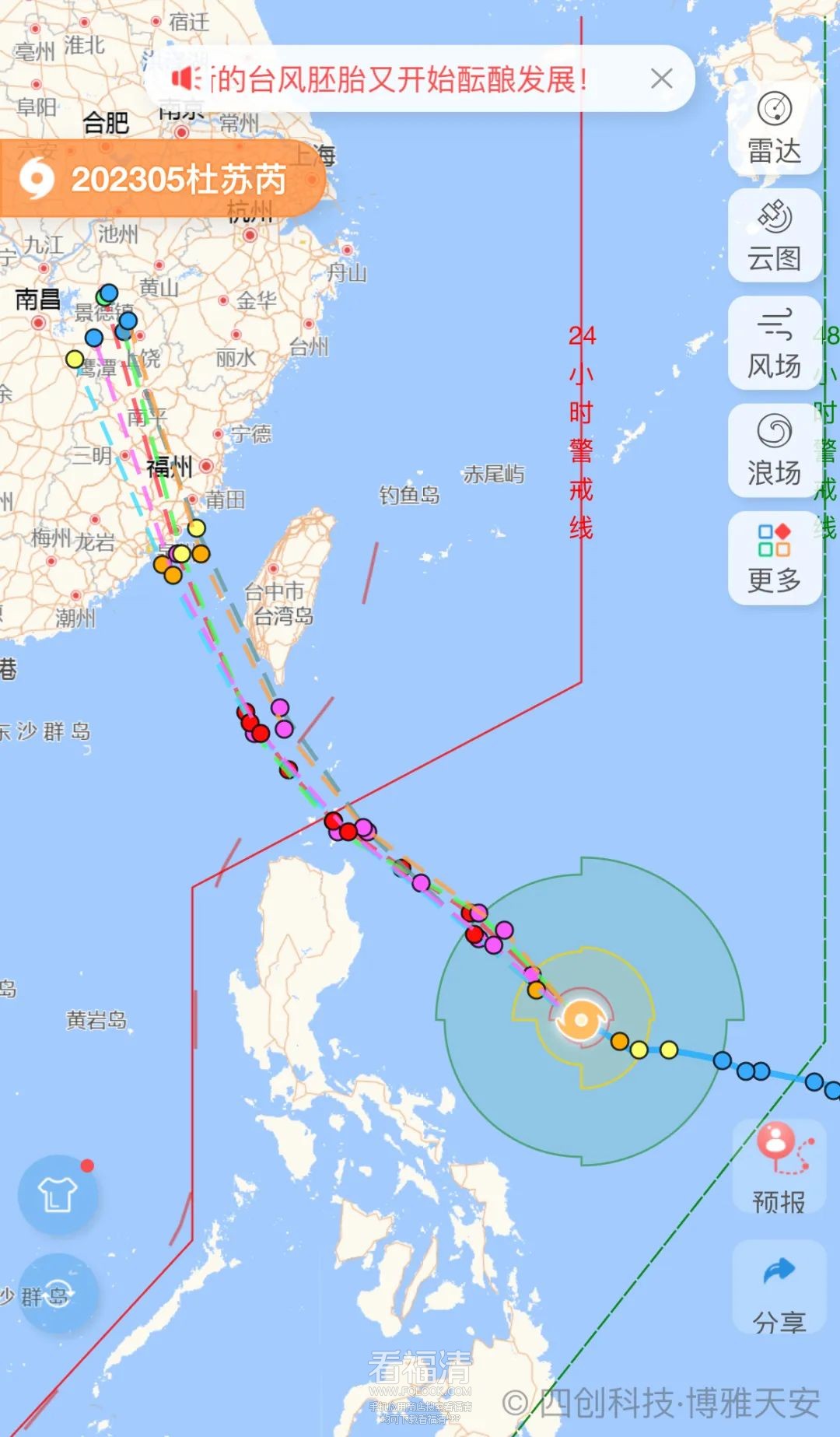
Task: Open the 雷达 radar layer
Action: (775, 128)
